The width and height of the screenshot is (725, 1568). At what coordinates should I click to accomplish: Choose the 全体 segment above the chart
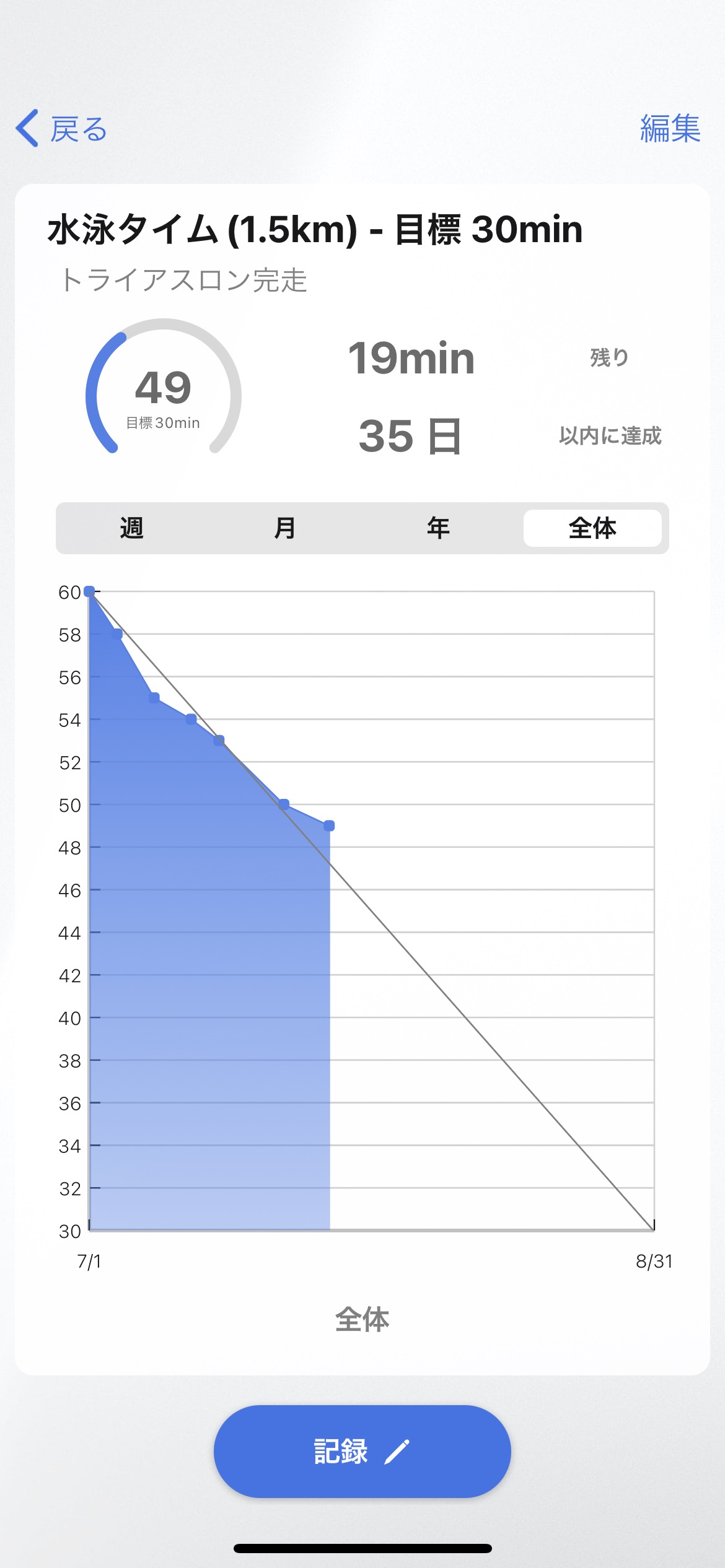coord(592,528)
